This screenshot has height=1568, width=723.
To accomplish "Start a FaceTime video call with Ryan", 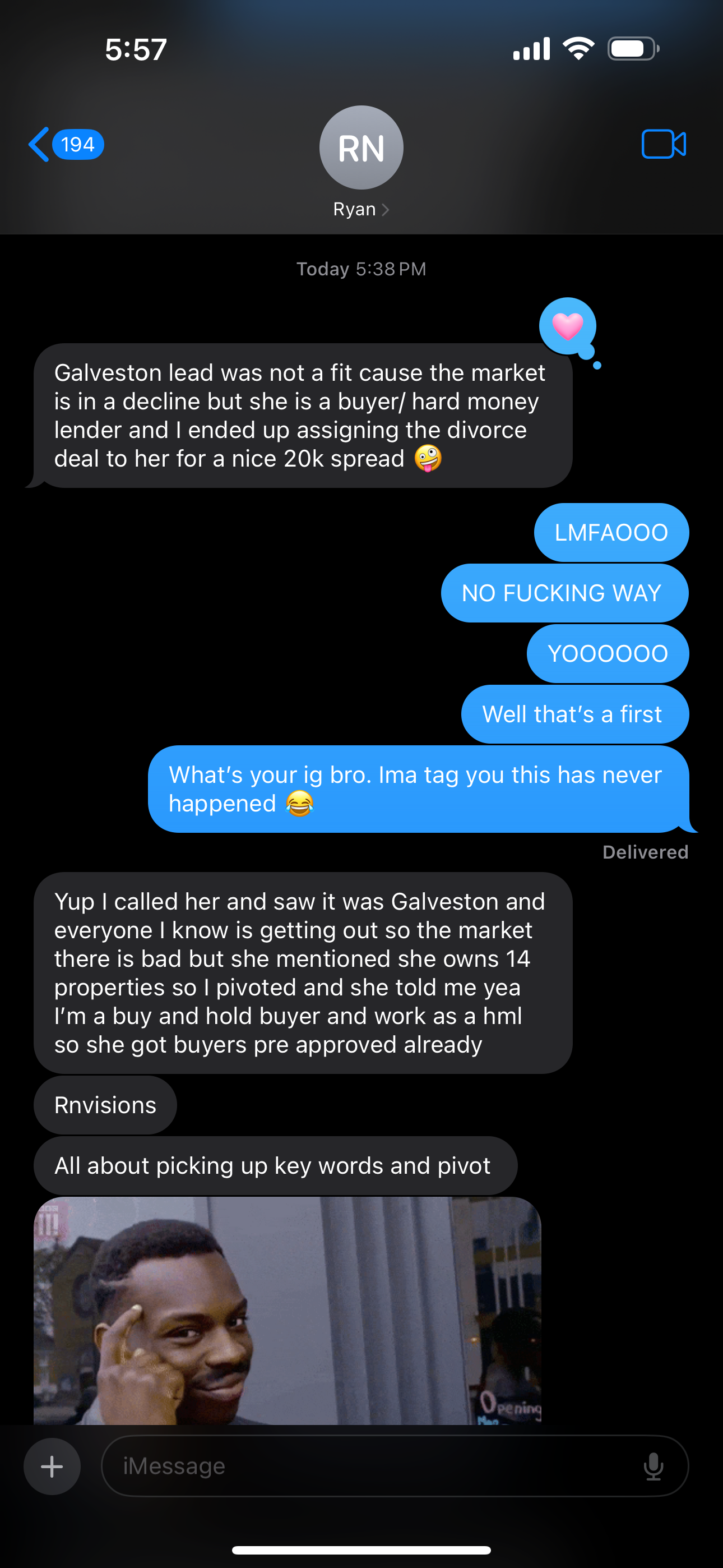I will pyautogui.click(x=664, y=145).
